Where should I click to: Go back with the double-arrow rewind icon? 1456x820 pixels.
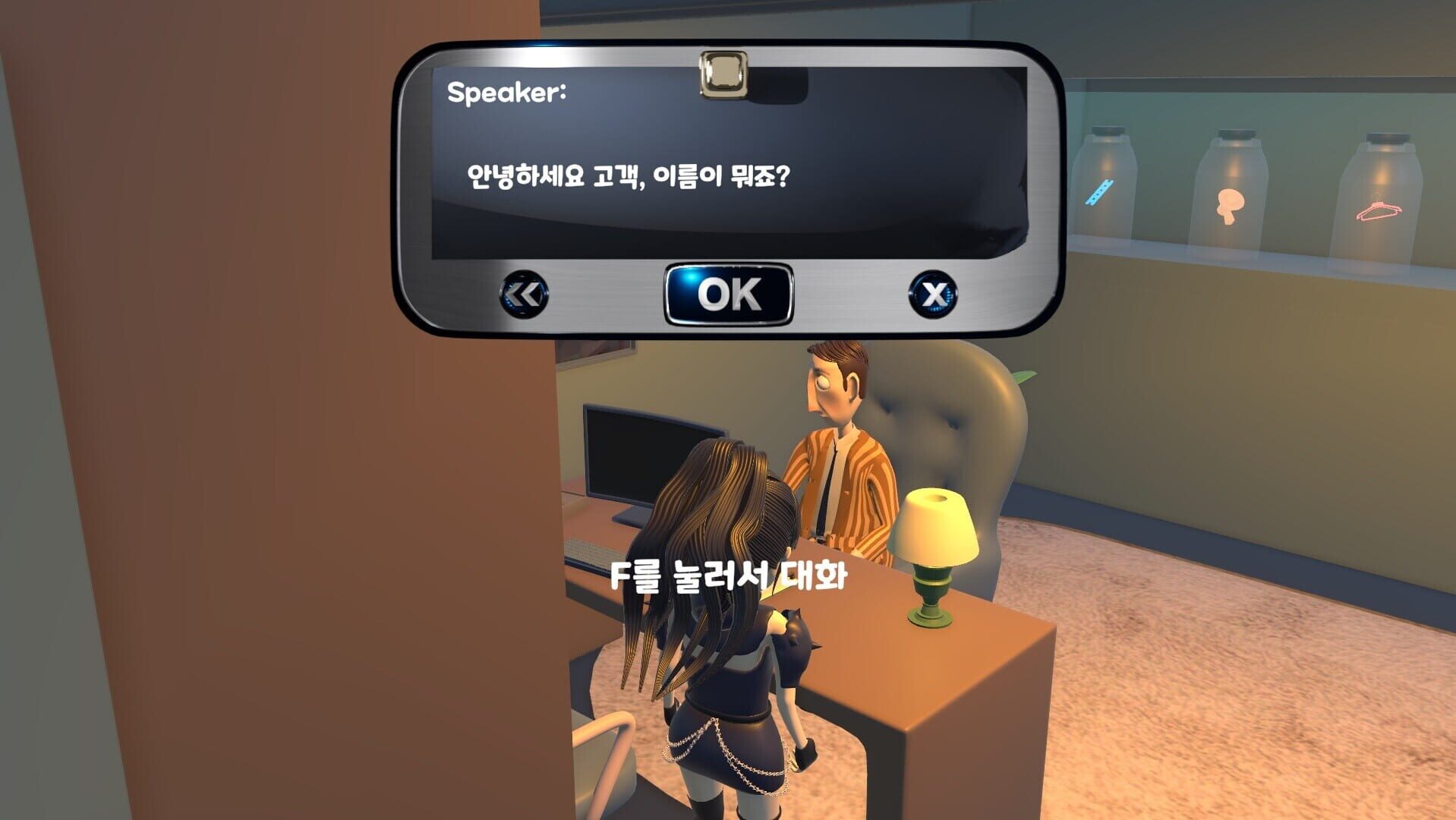point(524,295)
